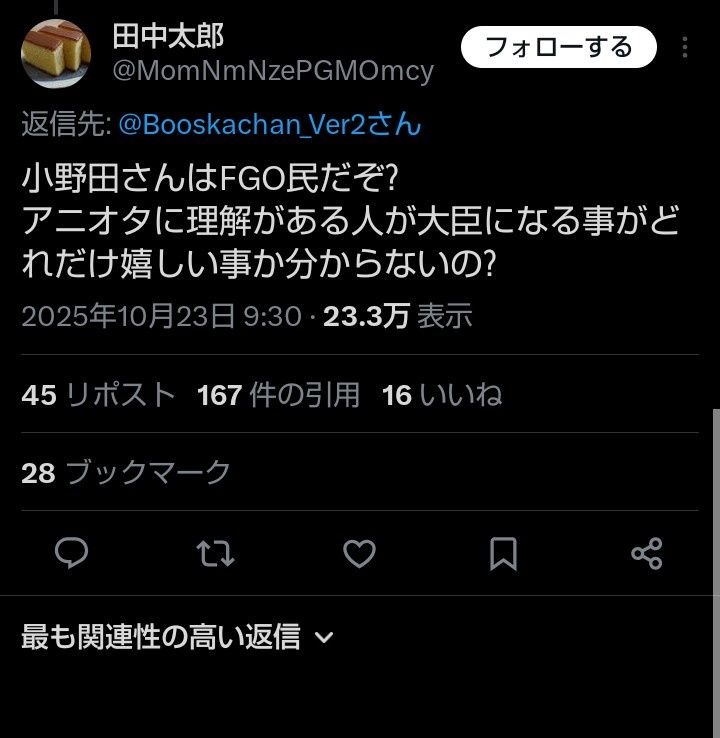Like this post with the heart
The height and width of the screenshot is (738, 720).
359,553
